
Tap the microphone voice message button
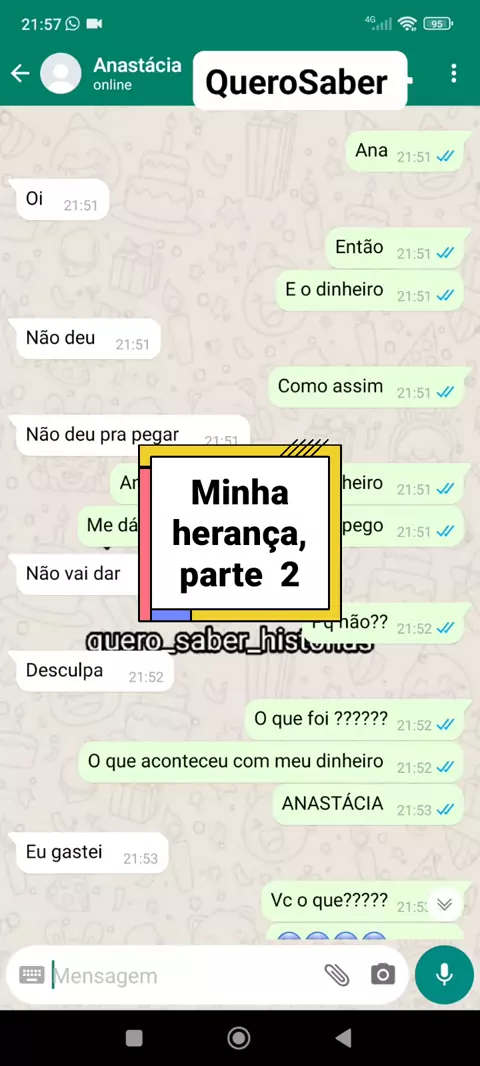tap(444, 975)
